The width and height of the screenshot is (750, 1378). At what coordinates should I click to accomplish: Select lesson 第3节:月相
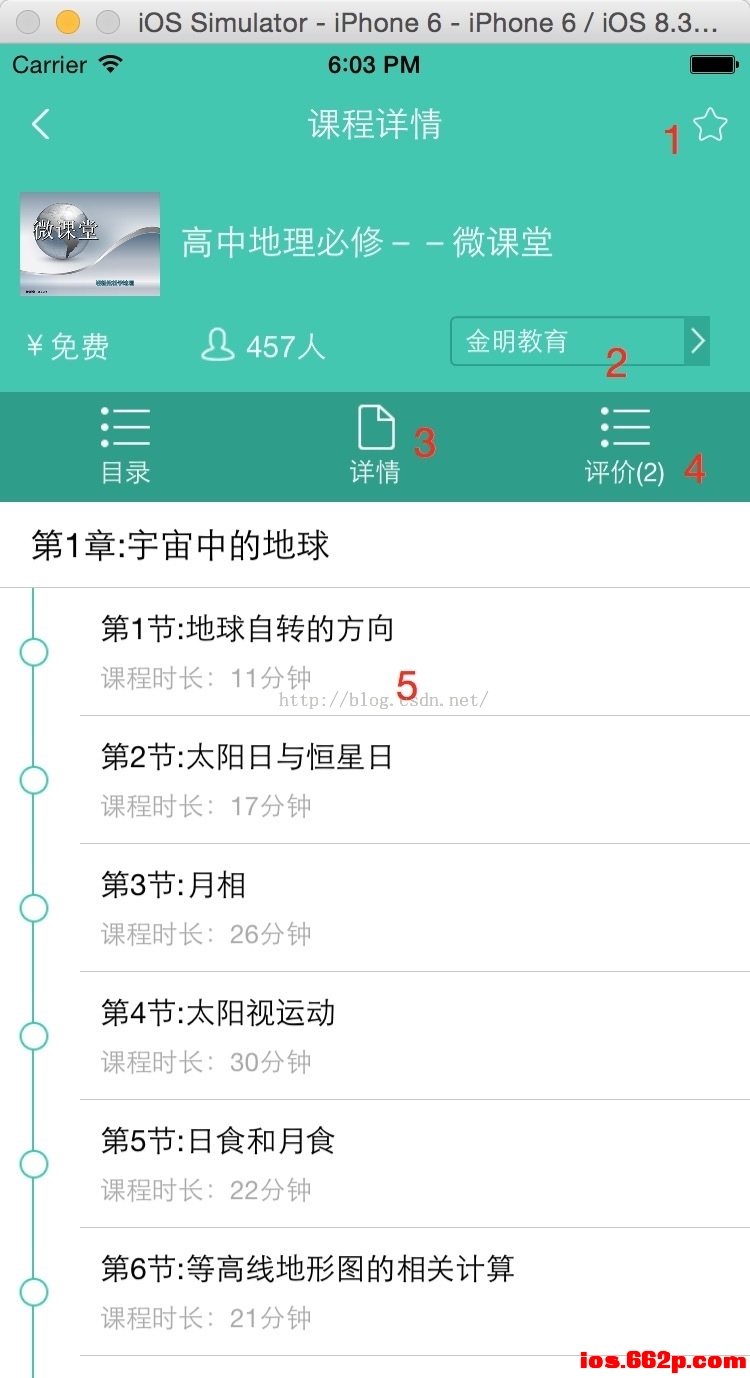tap(400, 908)
